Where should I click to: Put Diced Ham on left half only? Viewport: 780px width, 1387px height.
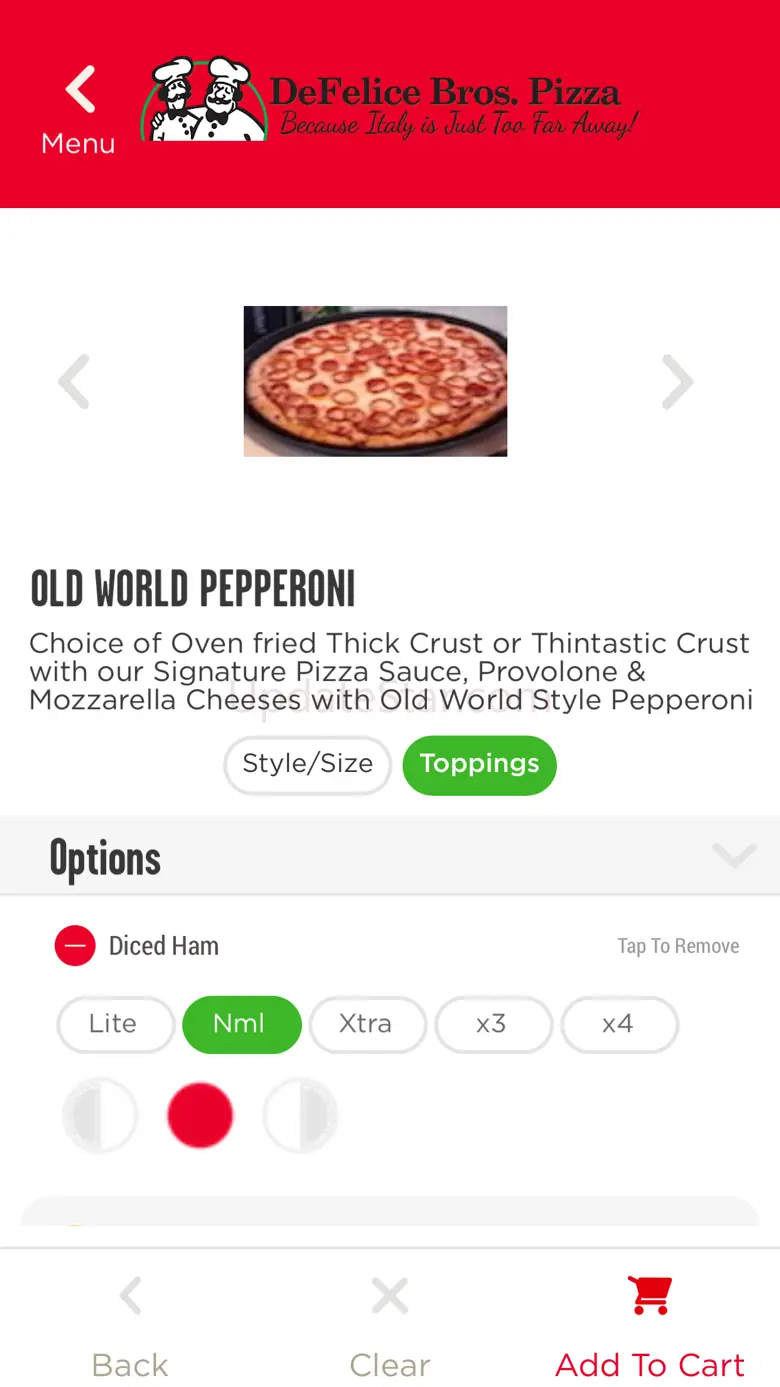coord(100,1115)
